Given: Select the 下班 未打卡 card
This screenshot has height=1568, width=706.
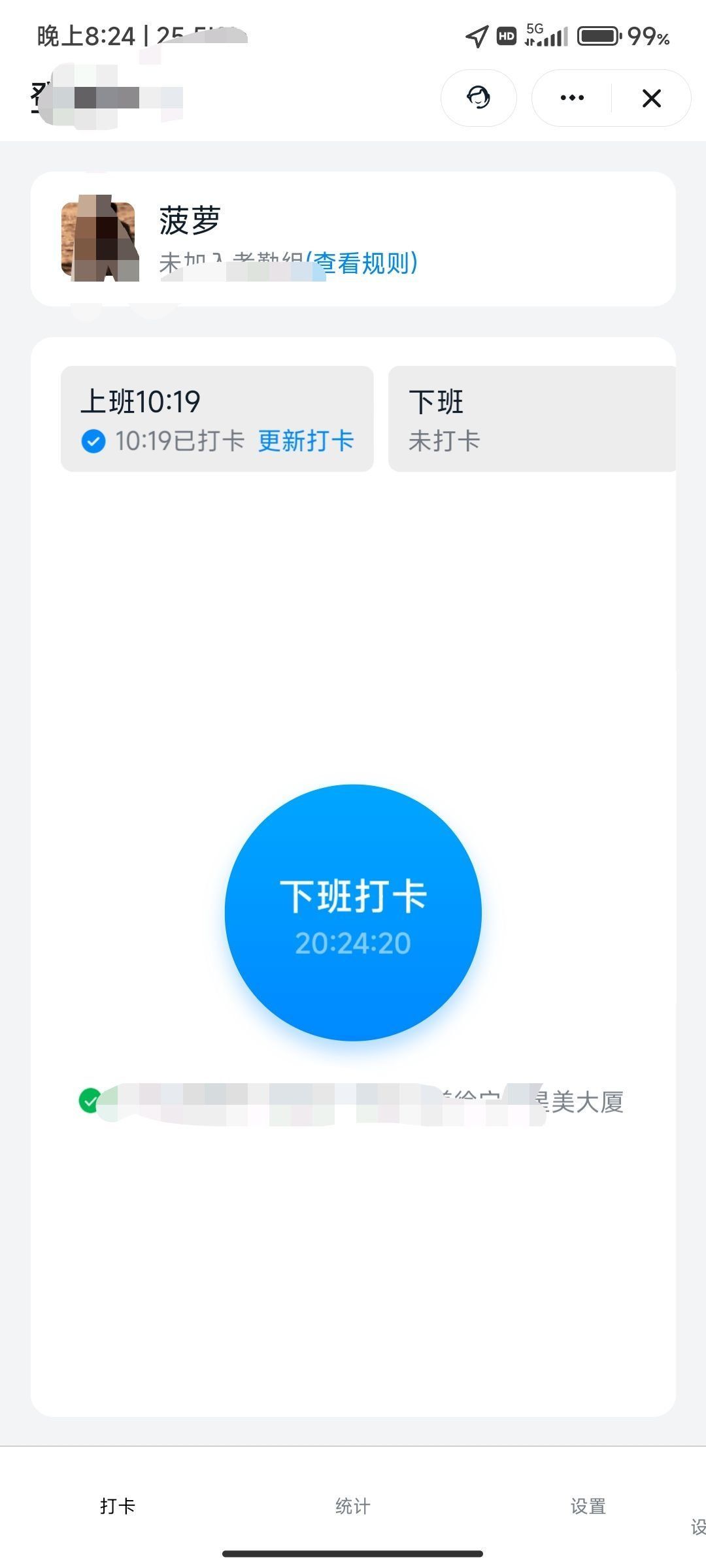Looking at the screenshot, I should [531, 419].
